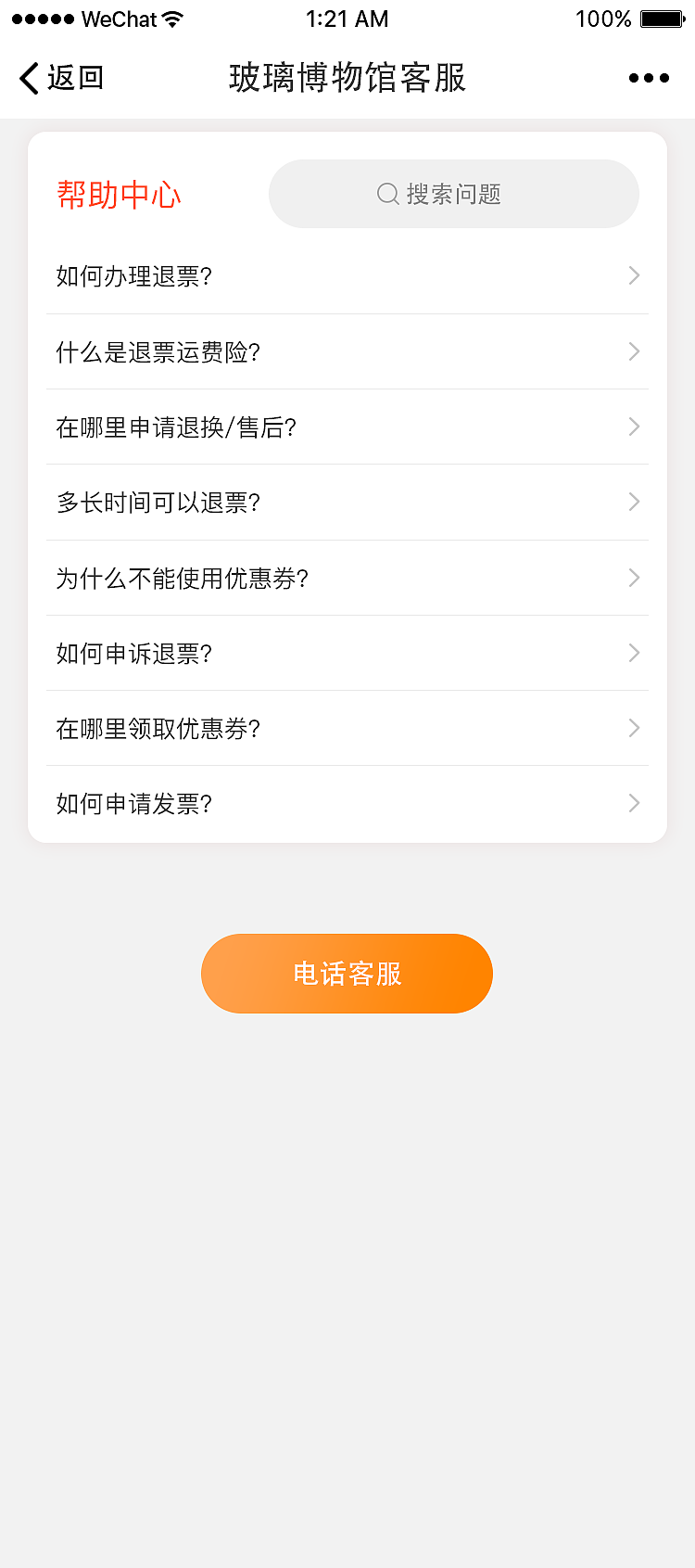Tap the Wi-Fi icon in the status bar

[170, 17]
